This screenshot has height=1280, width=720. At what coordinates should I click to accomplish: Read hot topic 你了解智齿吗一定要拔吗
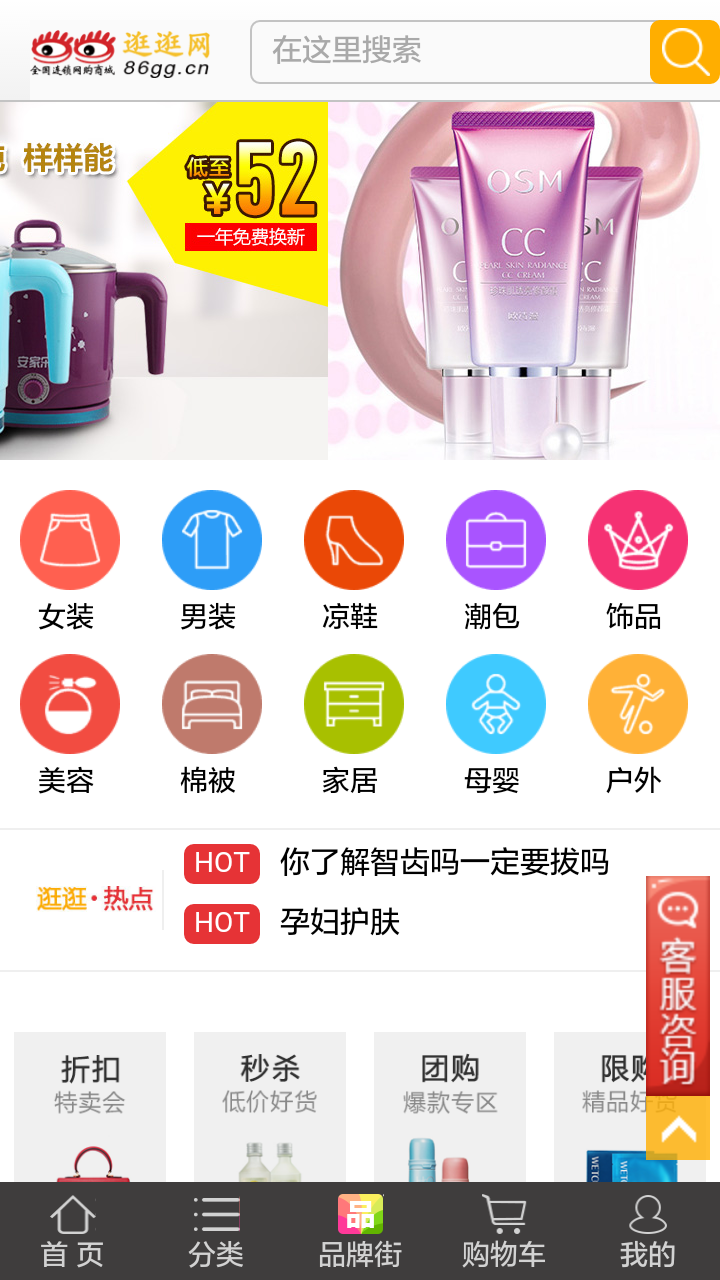click(x=444, y=862)
